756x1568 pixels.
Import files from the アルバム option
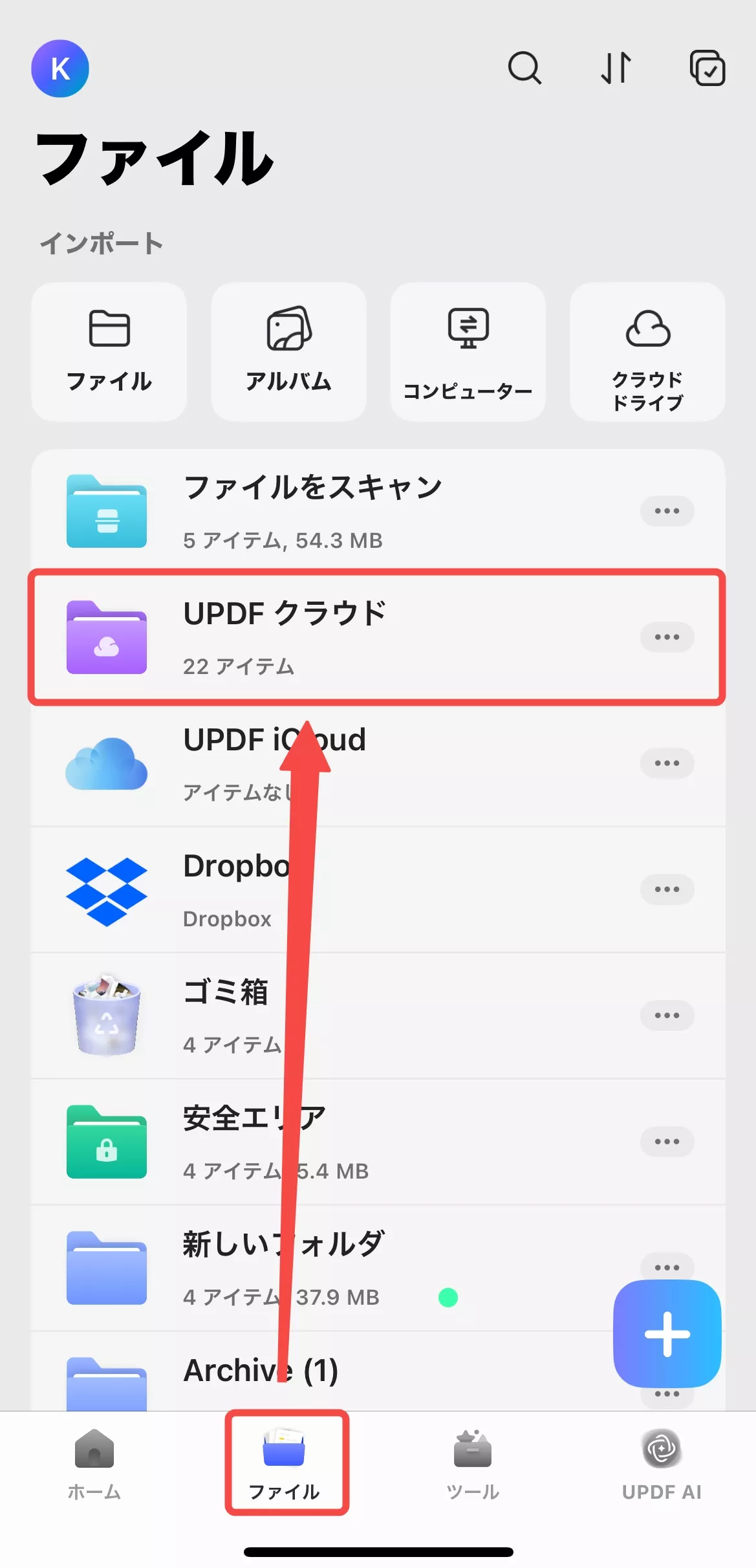click(x=288, y=349)
